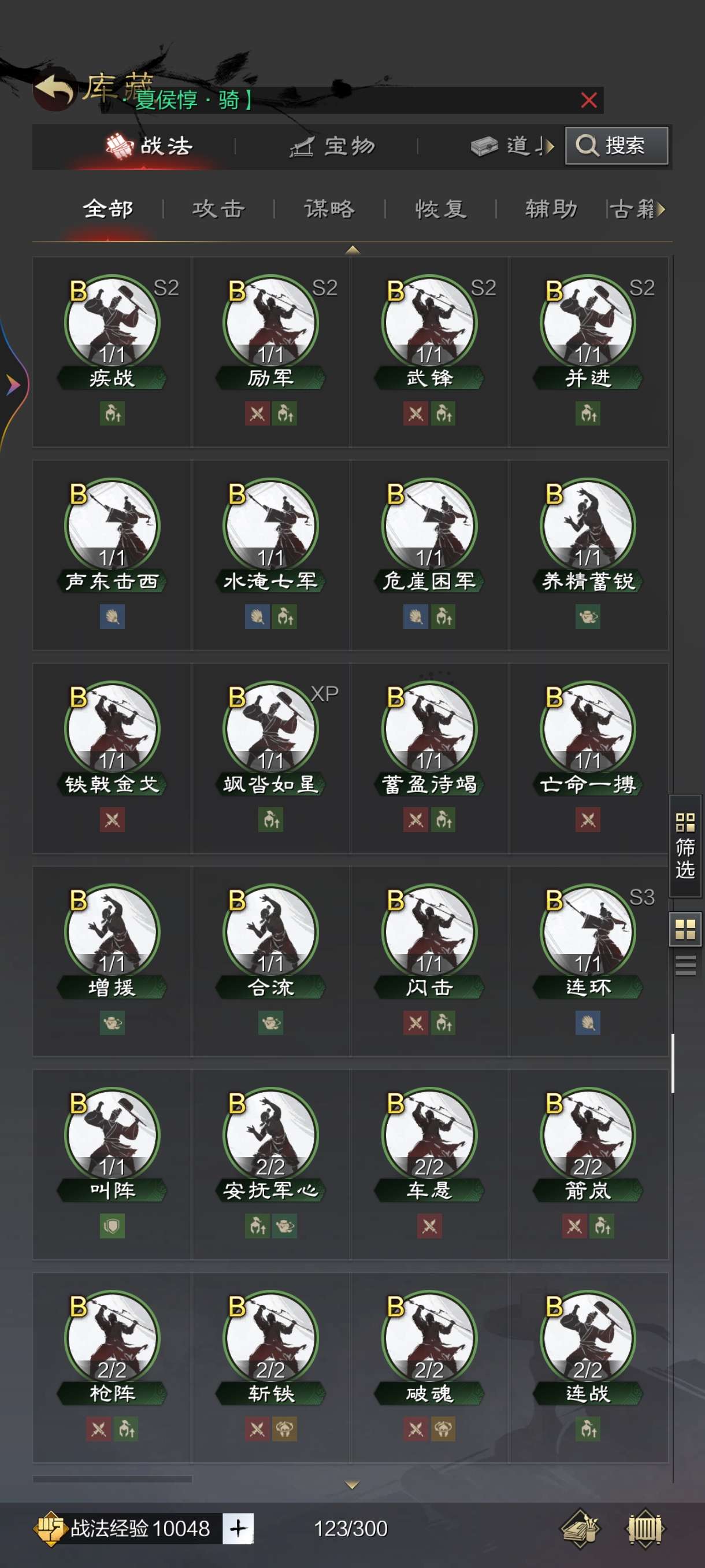Open the 飒沓如星 tactic card
The width and height of the screenshot is (705, 1568).
tap(270, 758)
